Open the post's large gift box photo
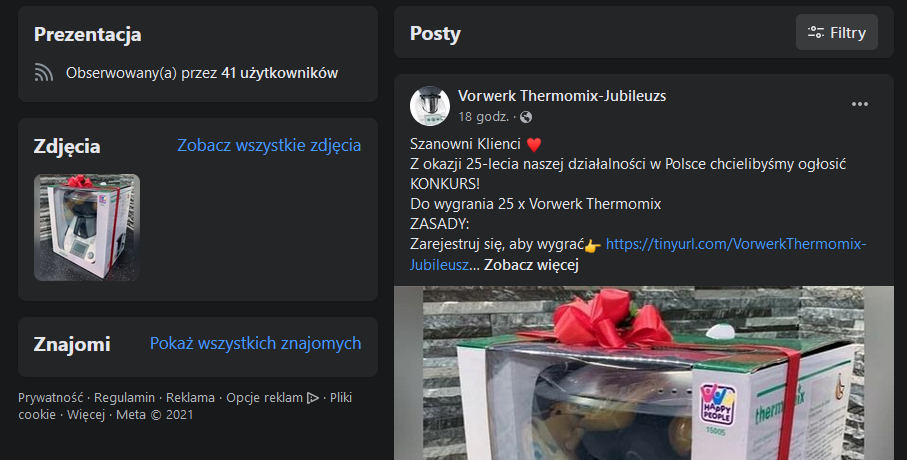Screen dimensions: 907x460 pyautogui.click(x=643, y=373)
